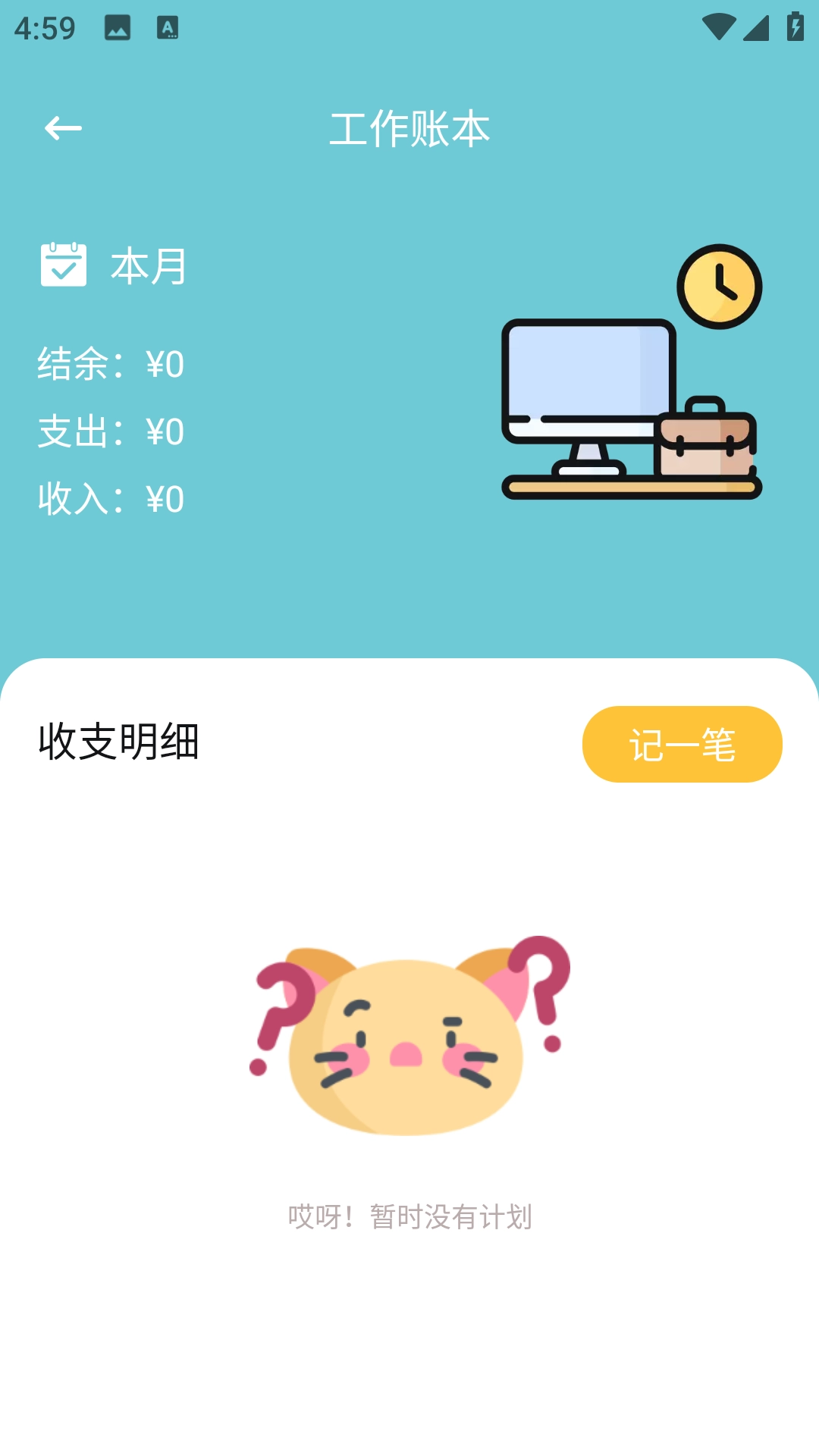This screenshot has width=819, height=1456.
Task: Go back using the top-left arrow
Action: [63, 128]
